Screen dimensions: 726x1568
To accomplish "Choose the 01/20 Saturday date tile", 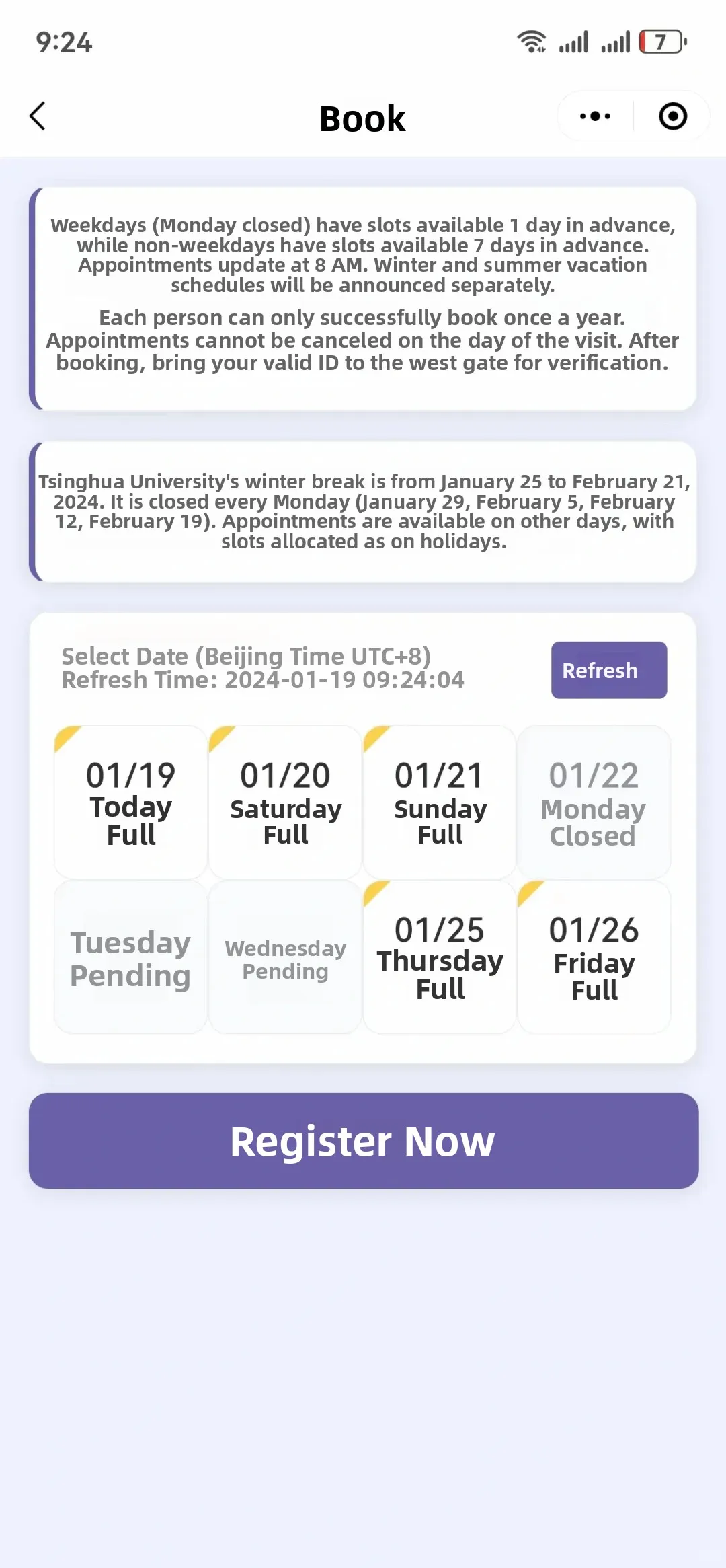I will pos(285,802).
